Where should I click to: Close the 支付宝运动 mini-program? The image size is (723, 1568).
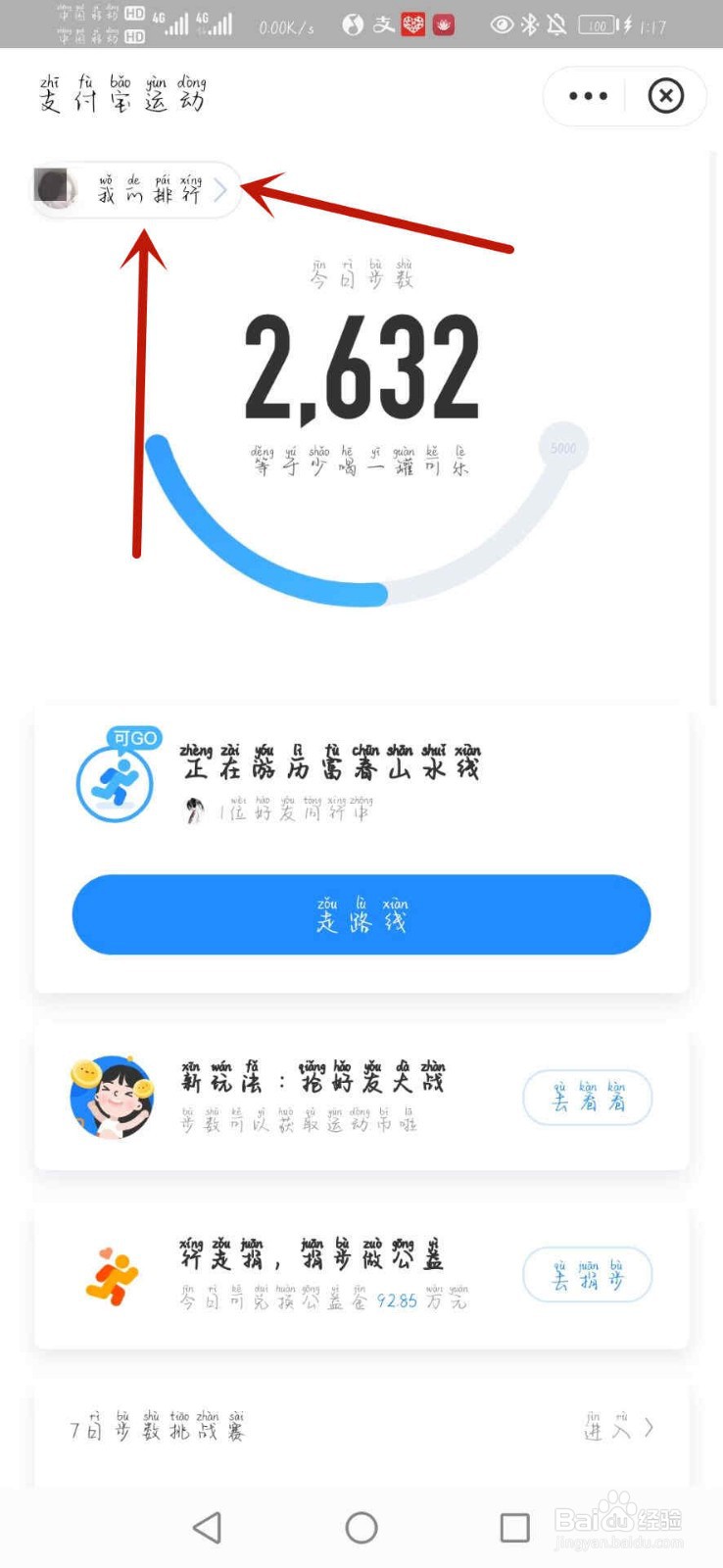tap(666, 95)
